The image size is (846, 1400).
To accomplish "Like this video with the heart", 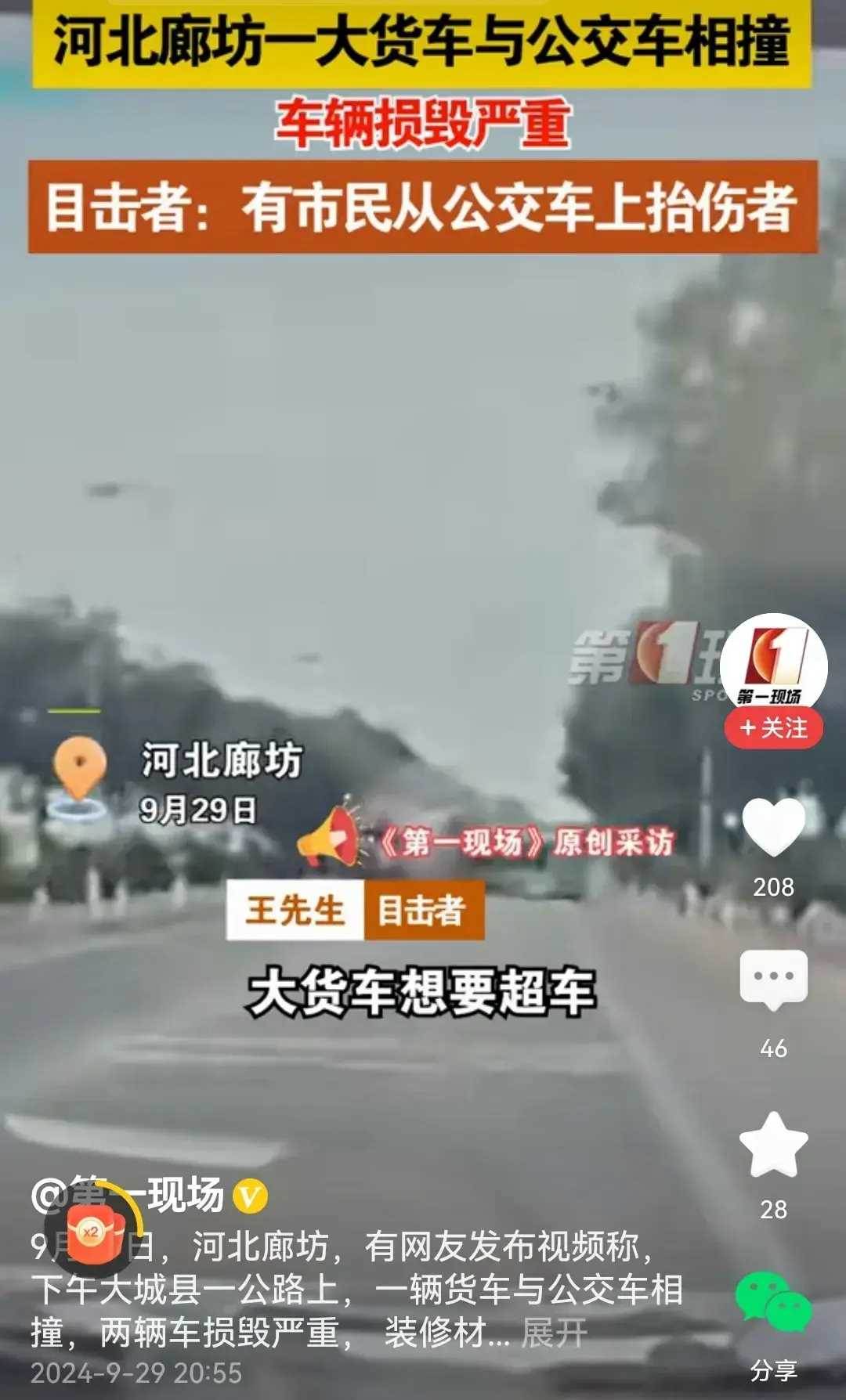I will point(773,827).
